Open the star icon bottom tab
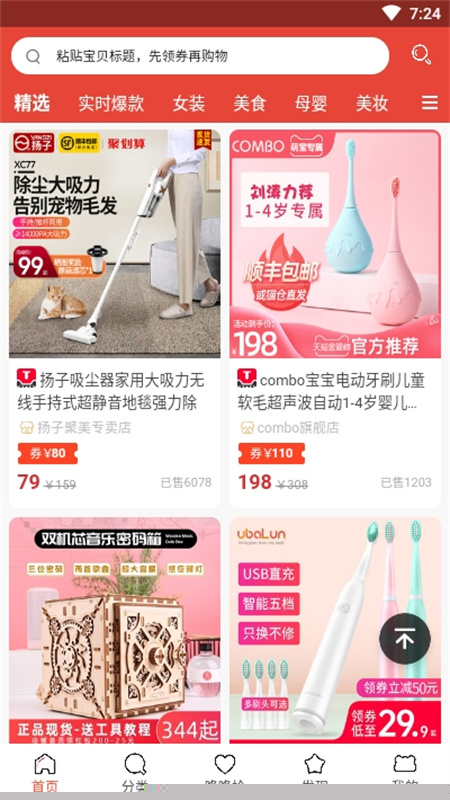450x800 pixels. pyautogui.click(x=315, y=771)
